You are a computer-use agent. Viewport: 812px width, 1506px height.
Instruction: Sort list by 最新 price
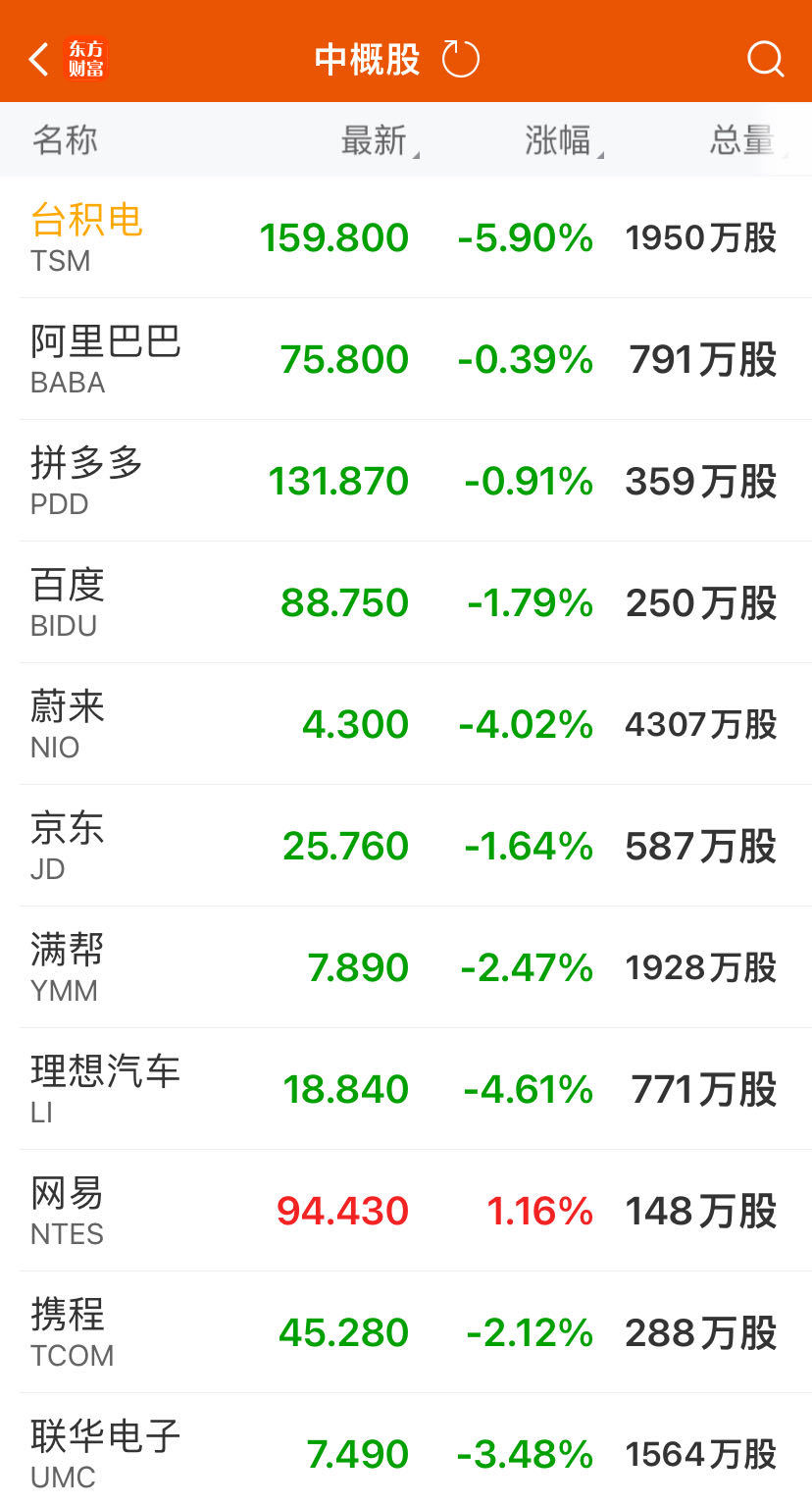tap(376, 140)
